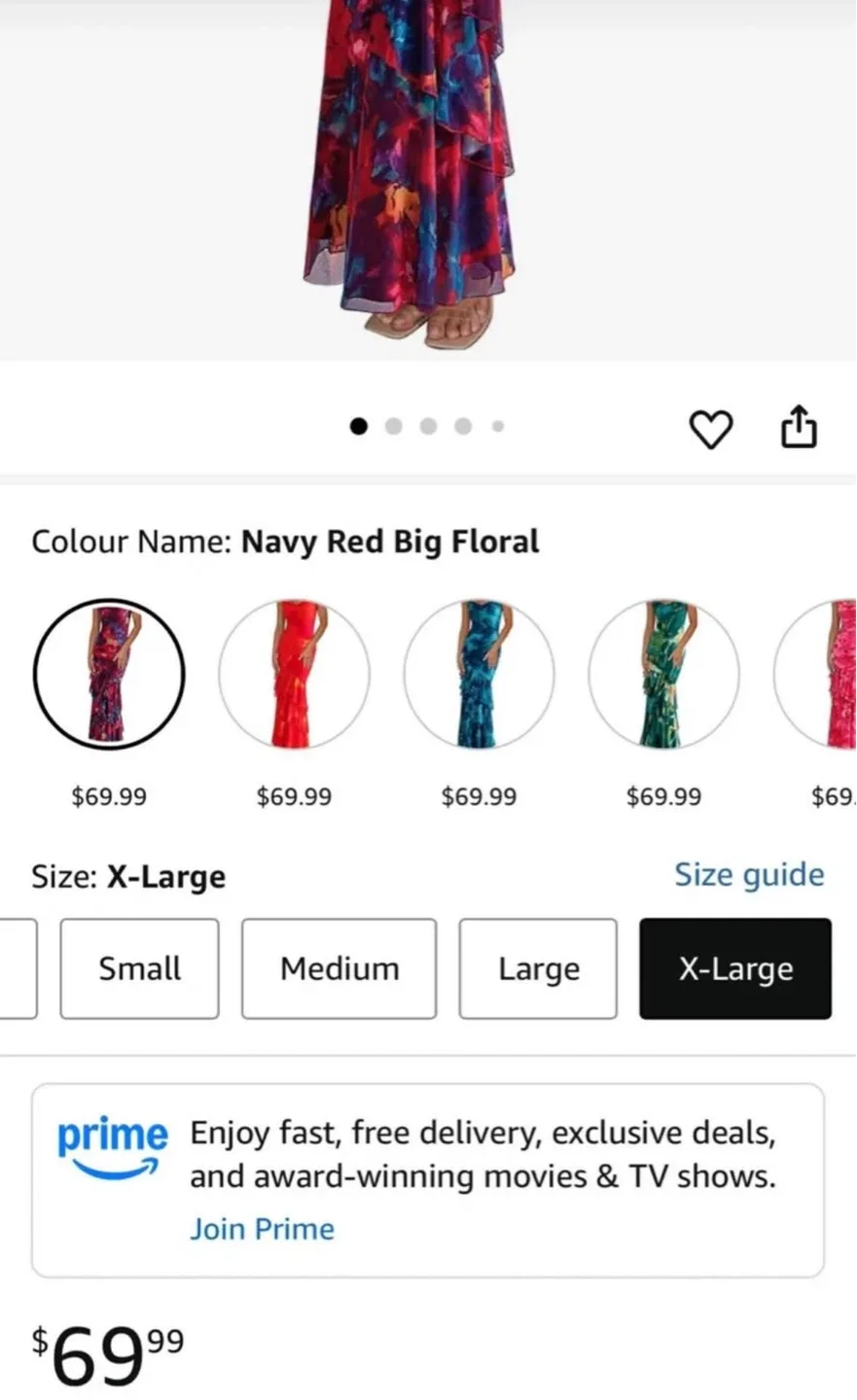857x1400 pixels.
Task: Choose the Large size option
Action: point(538,968)
